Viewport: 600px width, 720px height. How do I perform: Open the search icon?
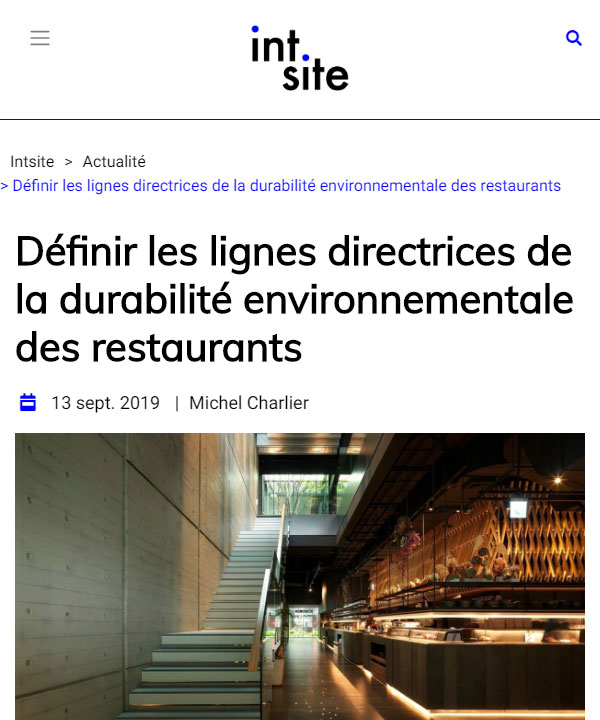574,38
